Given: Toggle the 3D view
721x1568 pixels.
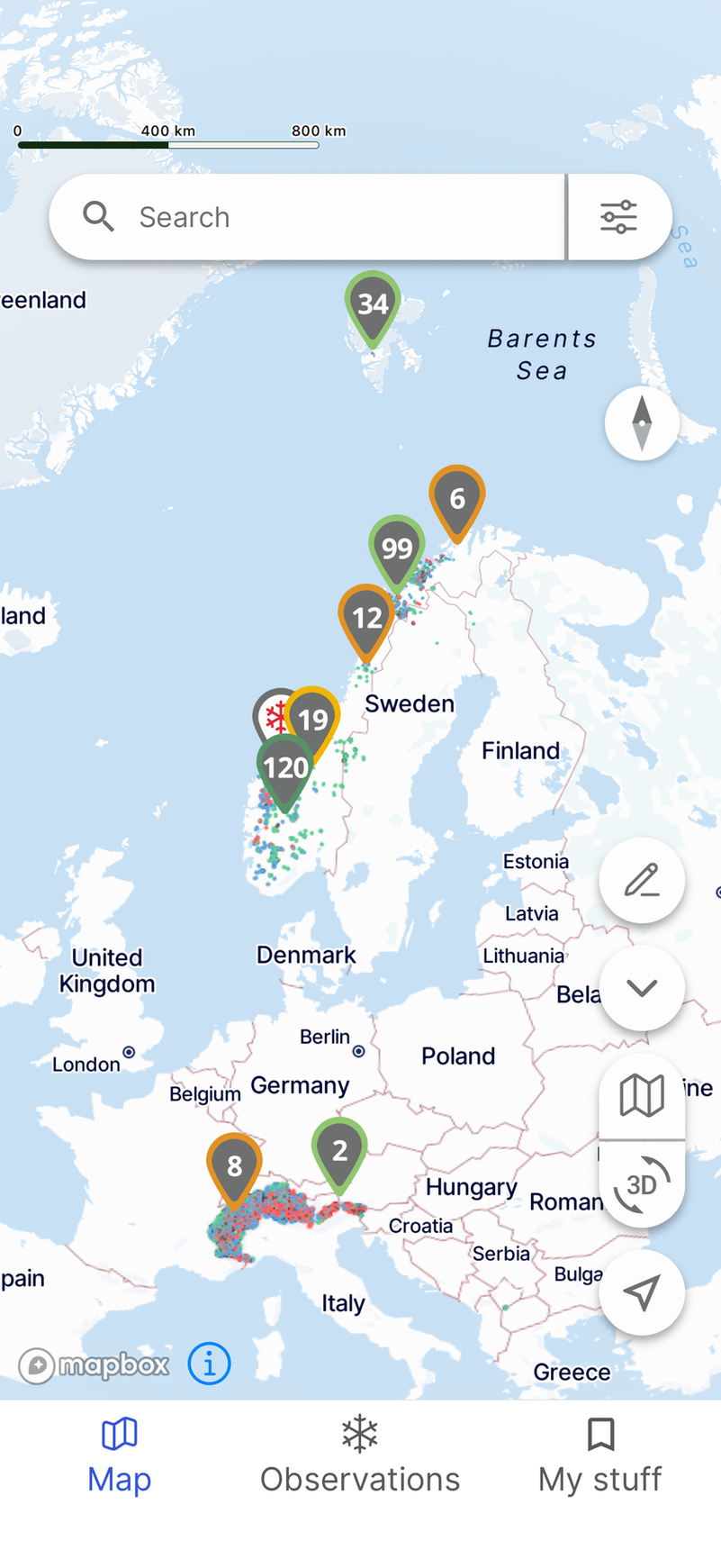Looking at the screenshot, I should click(x=642, y=1184).
